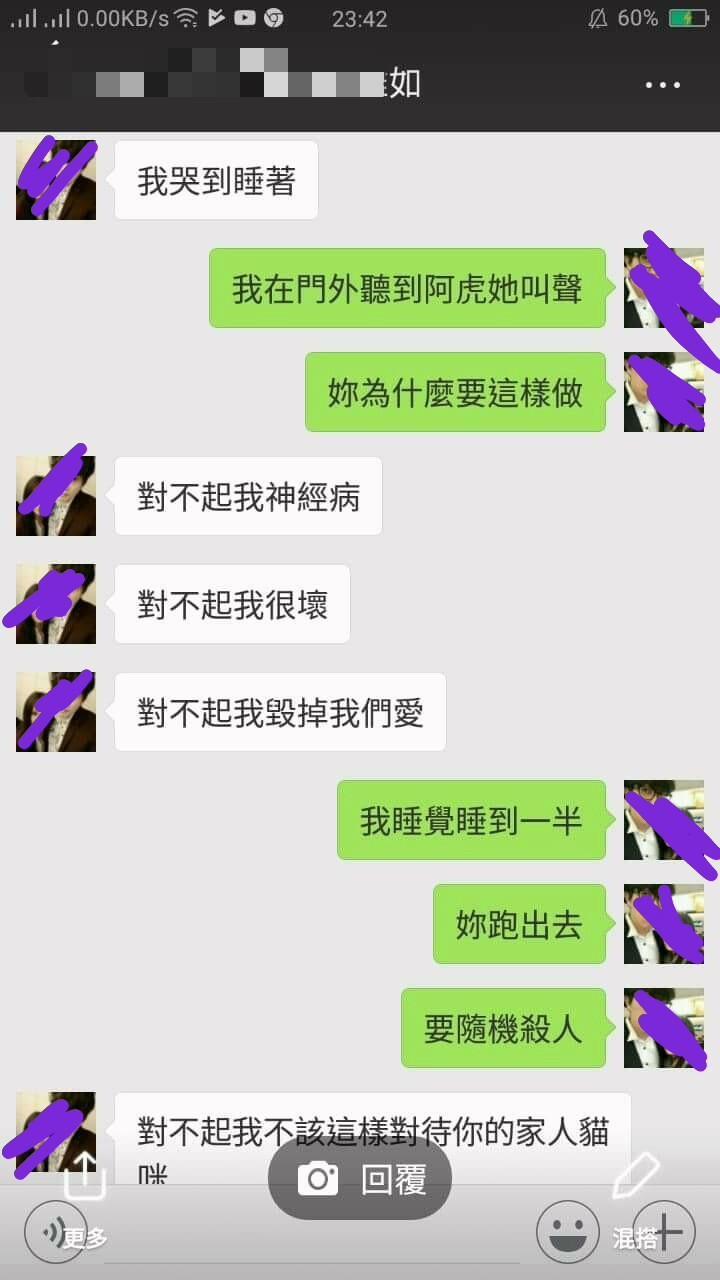Tap the 回覆 camera reply button
Image resolution: width=720 pixels, height=1280 pixels.
click(360, 1179)
